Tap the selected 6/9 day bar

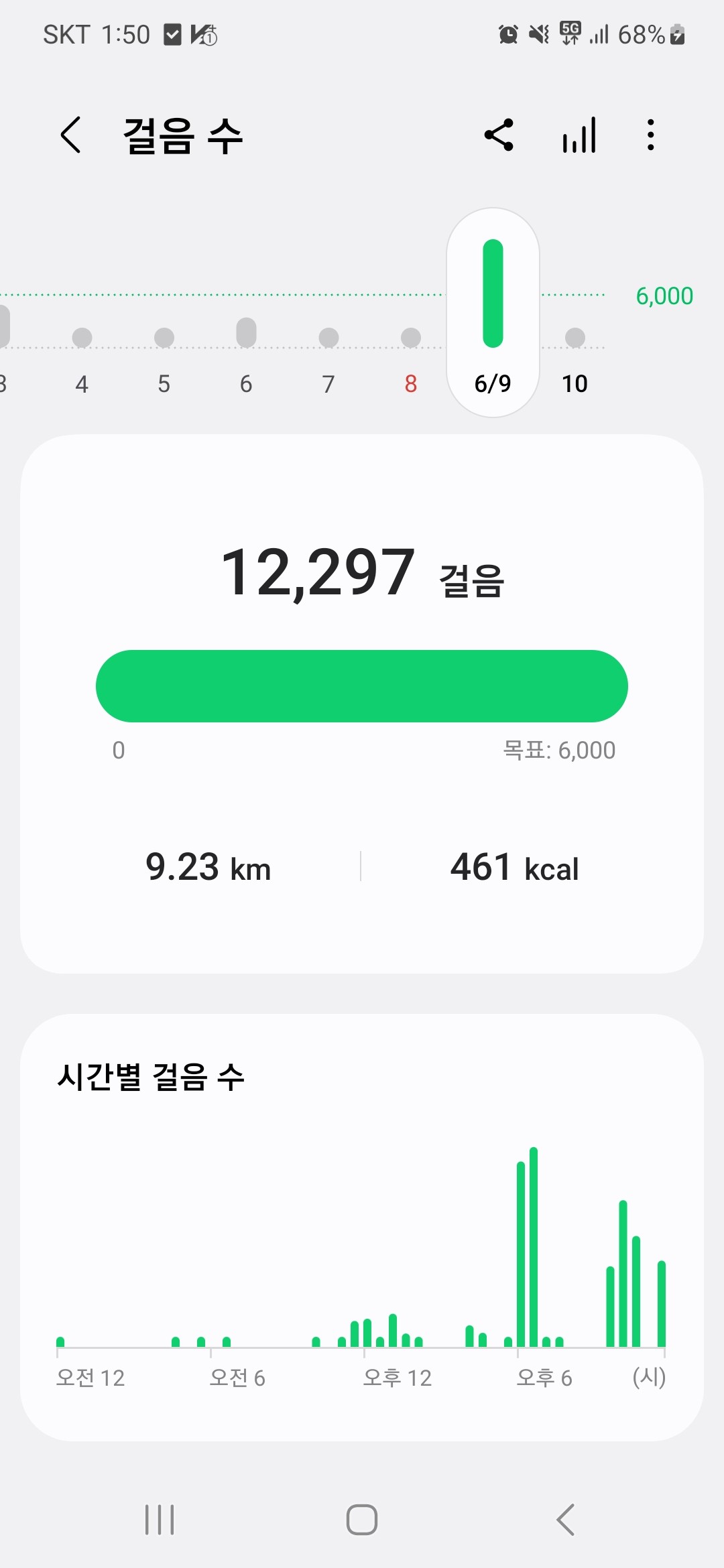(493, 312)
